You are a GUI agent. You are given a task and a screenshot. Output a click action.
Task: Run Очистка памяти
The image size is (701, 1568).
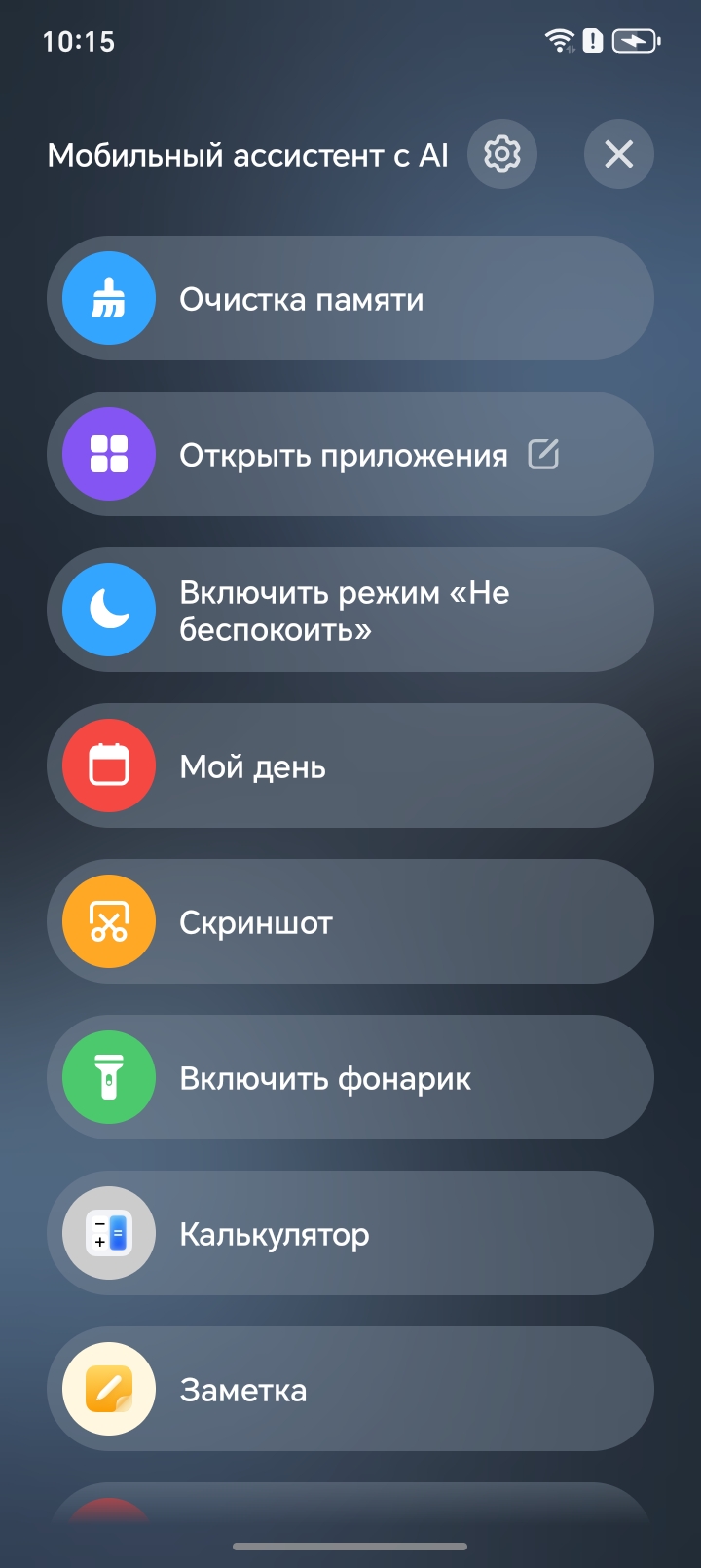(350, 298)
